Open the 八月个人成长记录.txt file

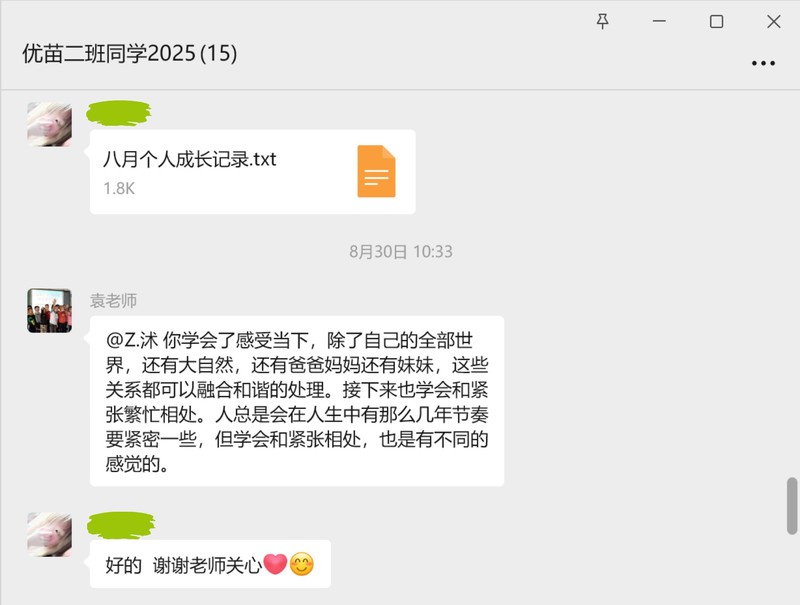252,171
